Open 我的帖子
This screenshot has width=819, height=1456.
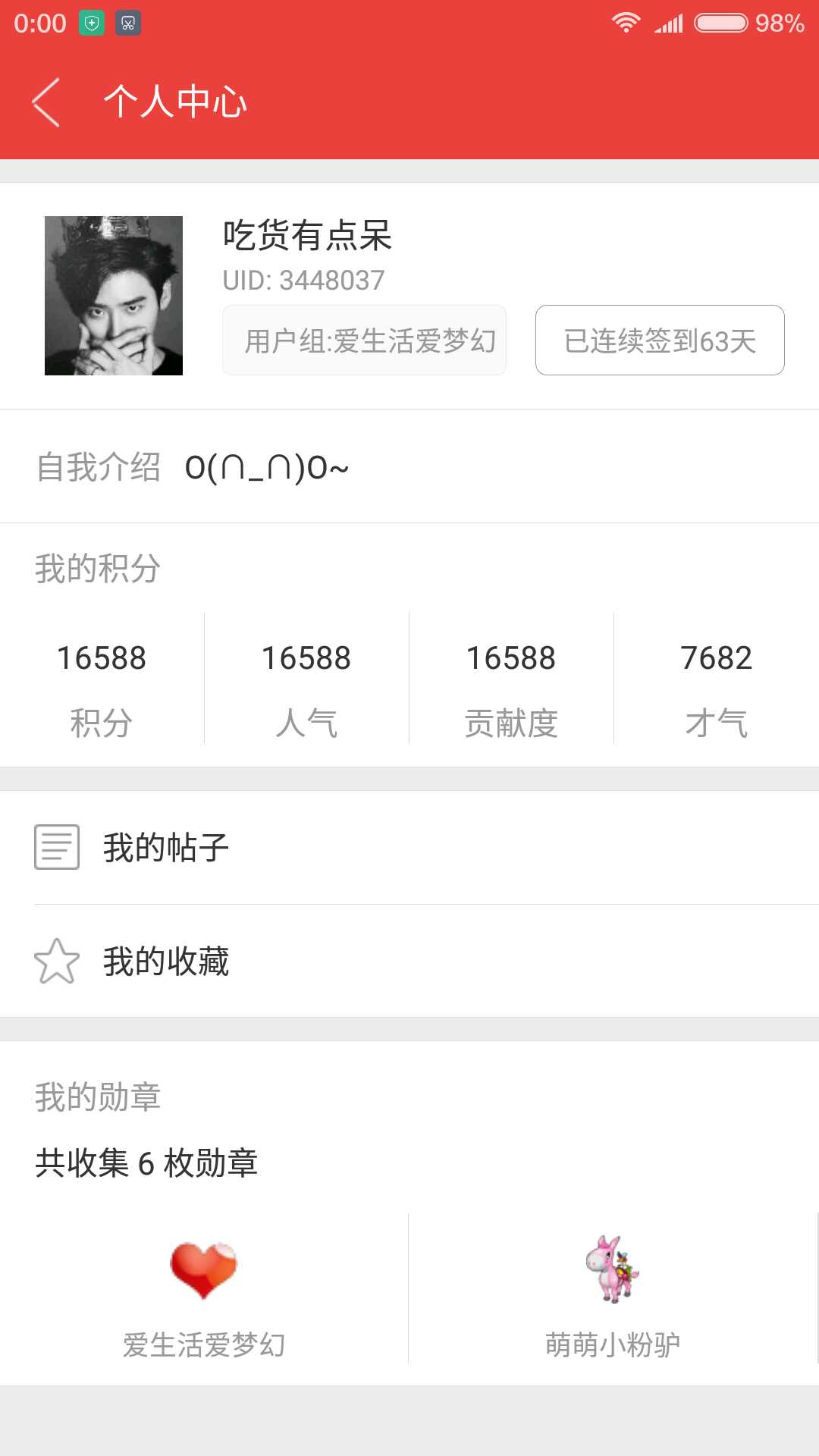click(x=409, y=848)
